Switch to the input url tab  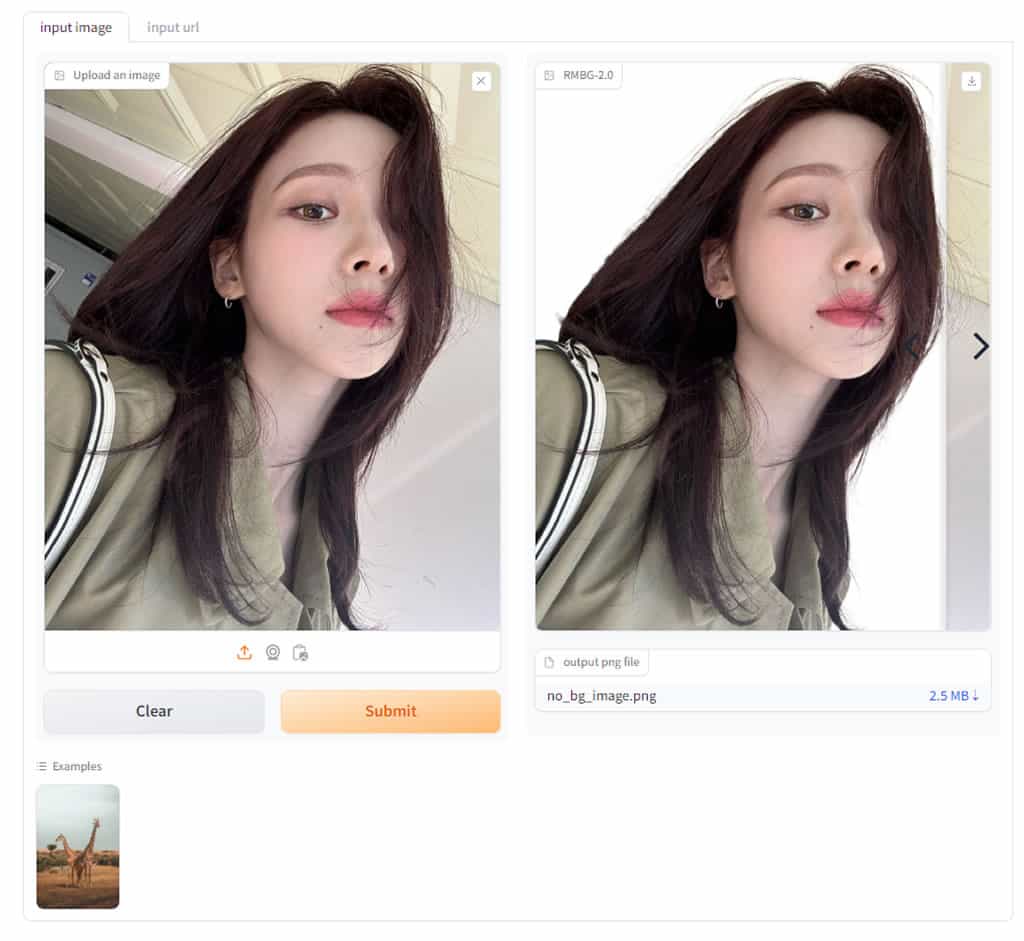(x=173, y=27)
